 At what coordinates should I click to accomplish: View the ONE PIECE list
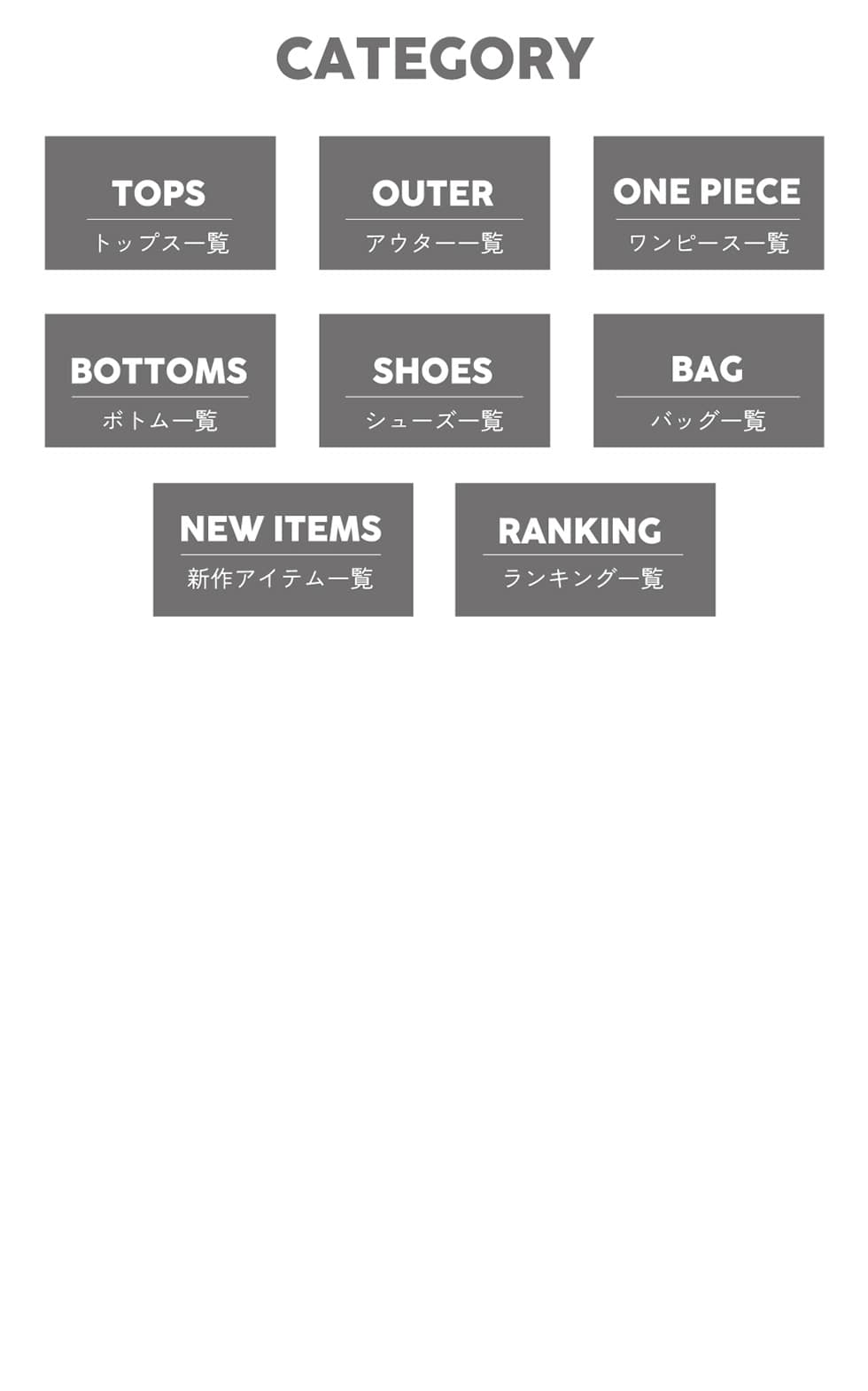pyautogui.click(x=709, y=203)
